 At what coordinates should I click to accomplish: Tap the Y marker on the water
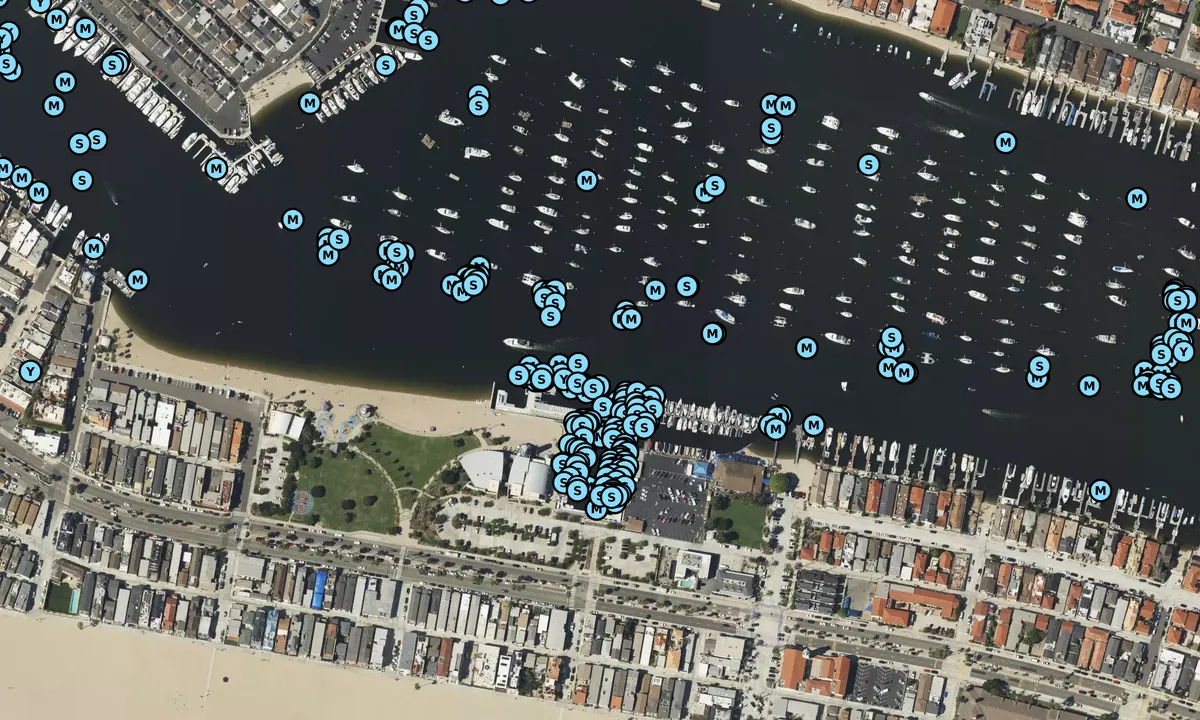[x=1183, y=351]
